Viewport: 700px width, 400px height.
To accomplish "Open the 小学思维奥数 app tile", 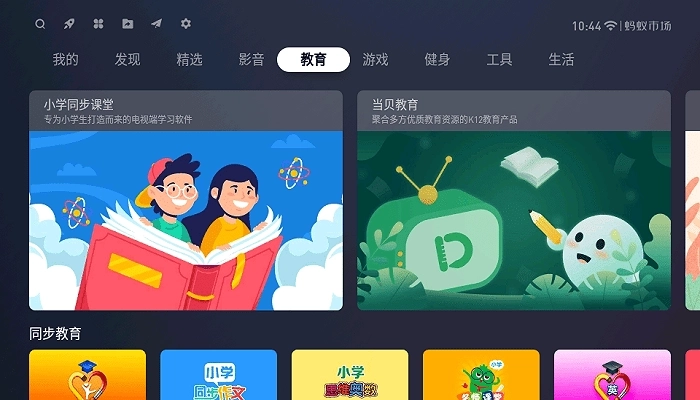I will [x=350, y=376].
